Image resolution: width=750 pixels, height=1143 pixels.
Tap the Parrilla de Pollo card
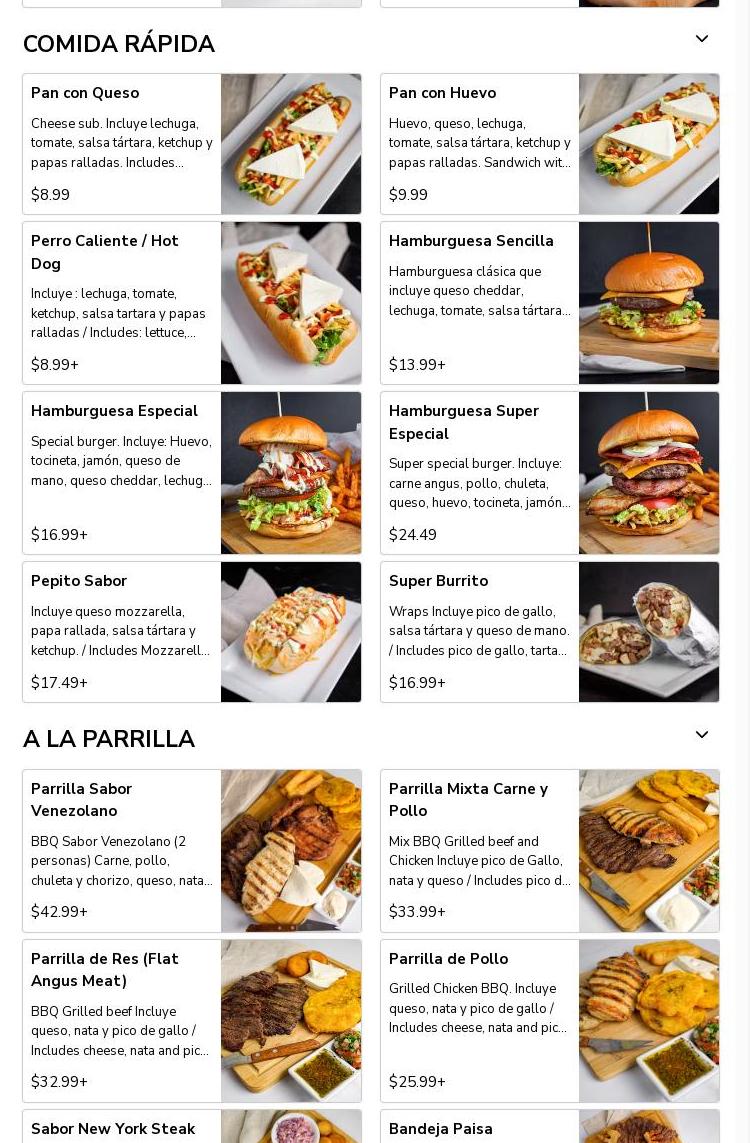point(549,1021)
